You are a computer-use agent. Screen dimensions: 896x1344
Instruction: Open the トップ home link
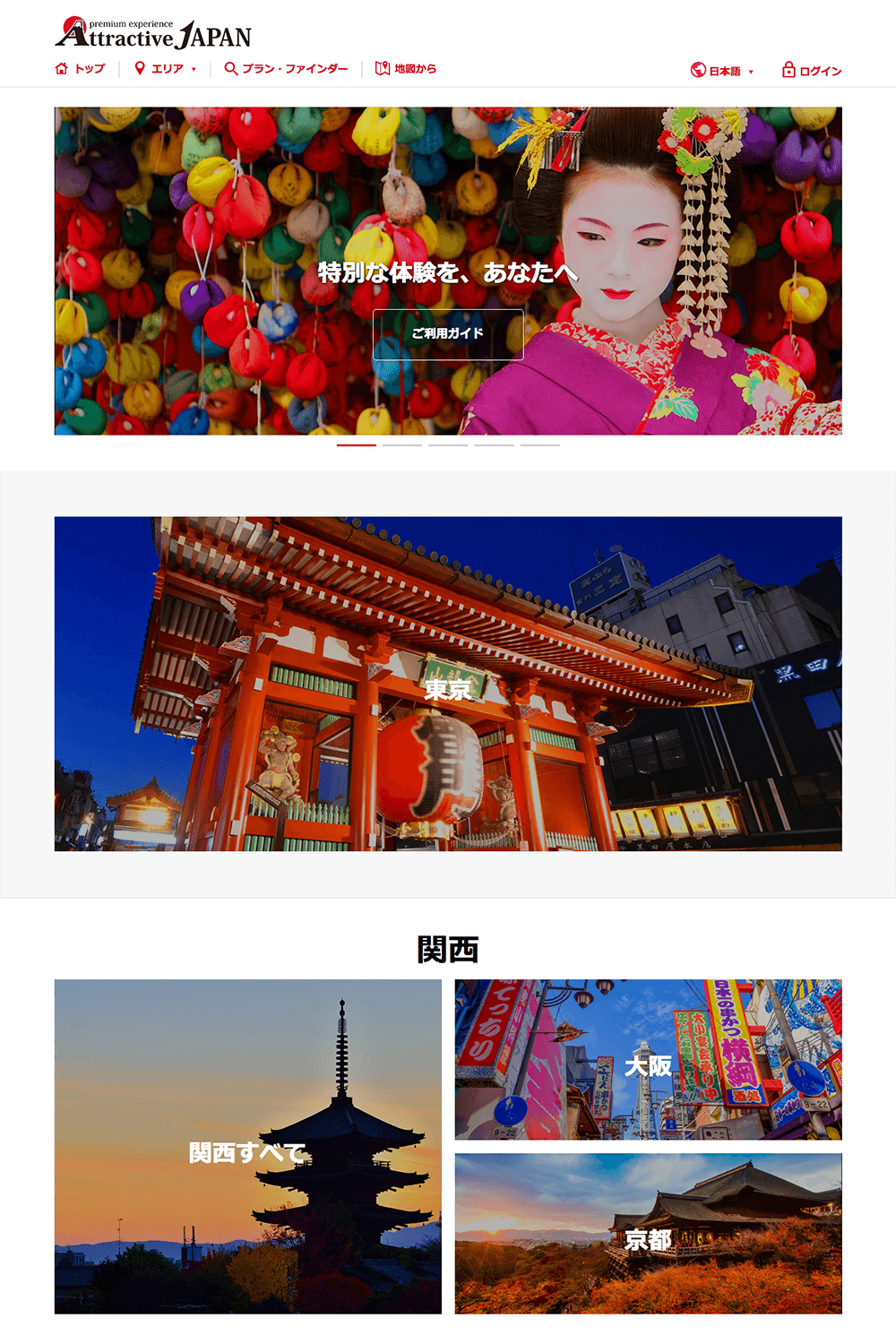(x=80, y=69)
